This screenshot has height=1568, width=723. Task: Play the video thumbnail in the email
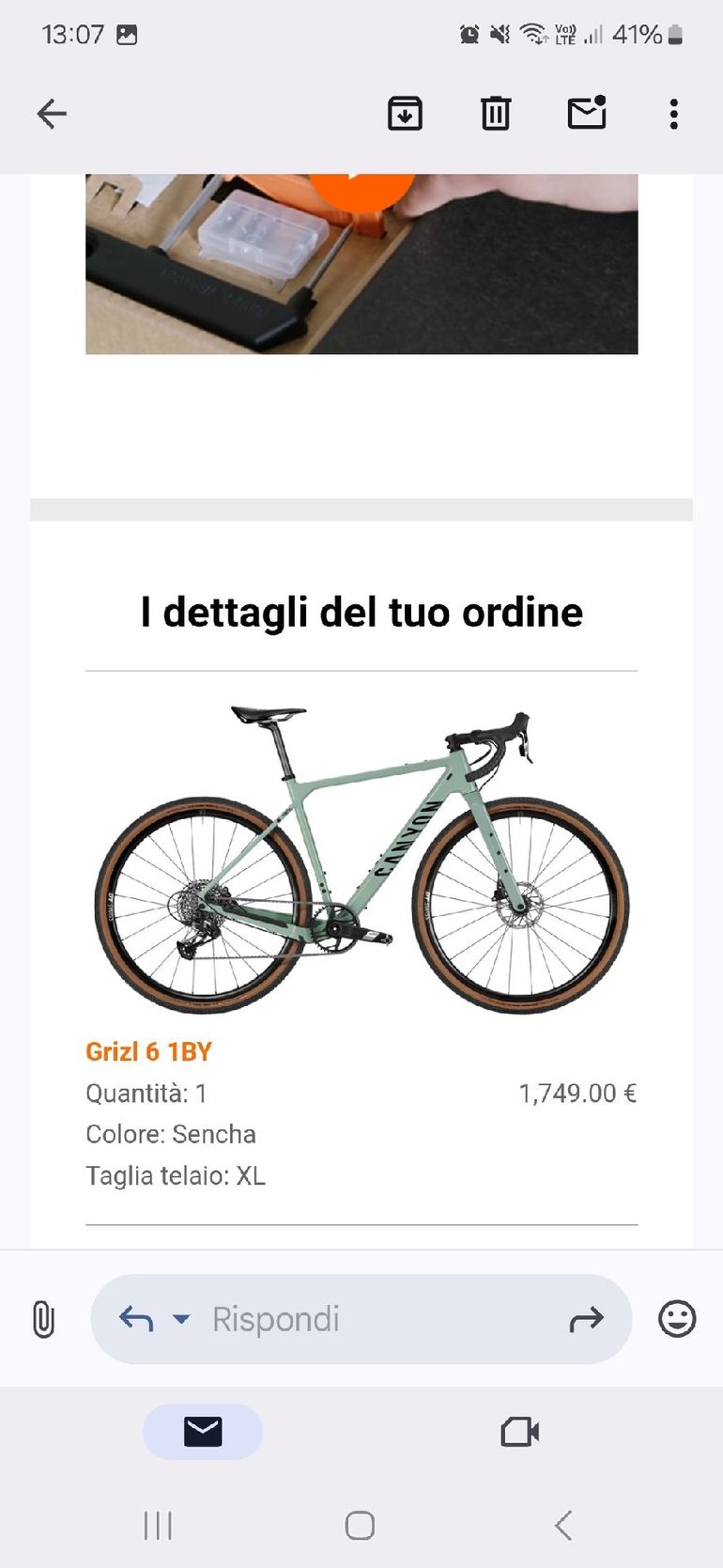tap(361, 188)
